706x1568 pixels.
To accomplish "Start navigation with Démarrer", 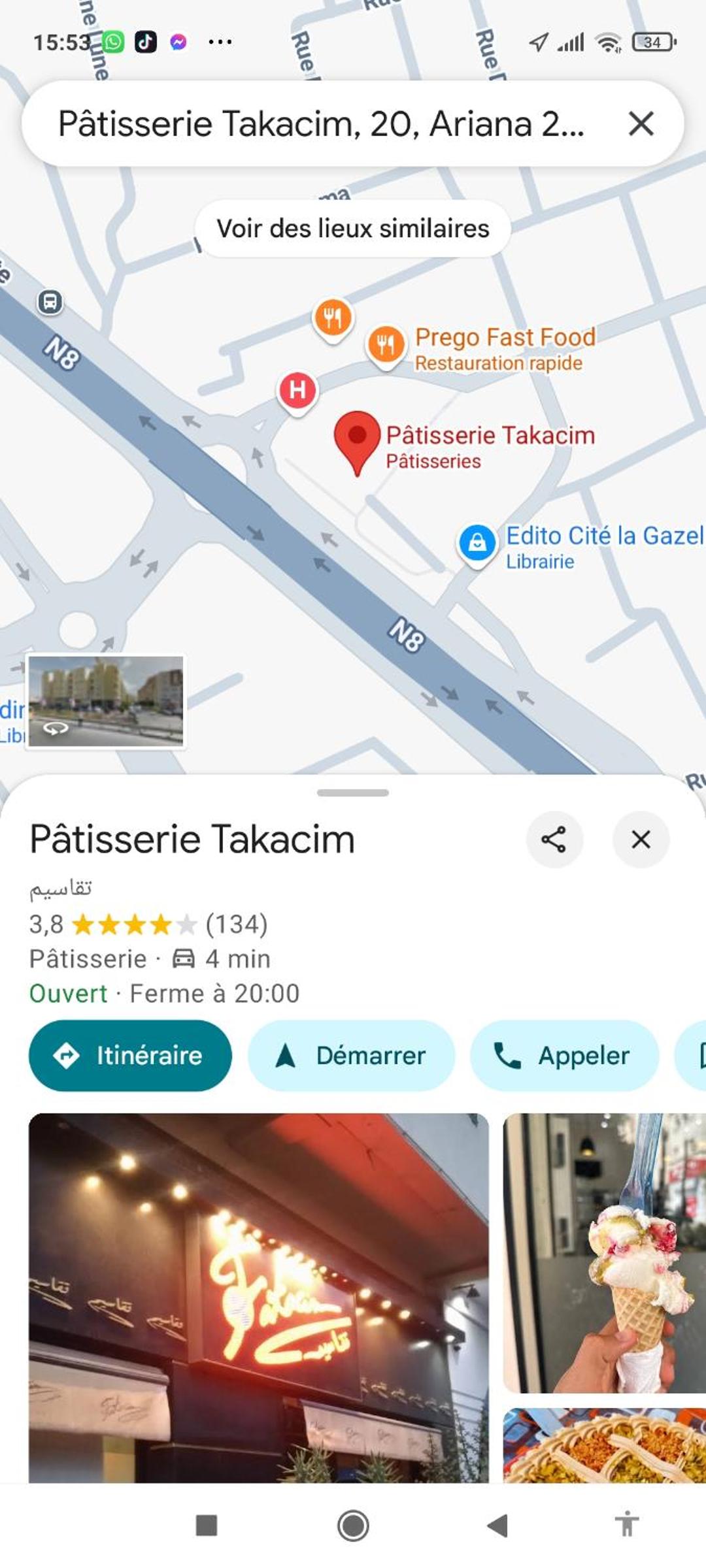I will pyautogui.click(x=351, y=1055).
